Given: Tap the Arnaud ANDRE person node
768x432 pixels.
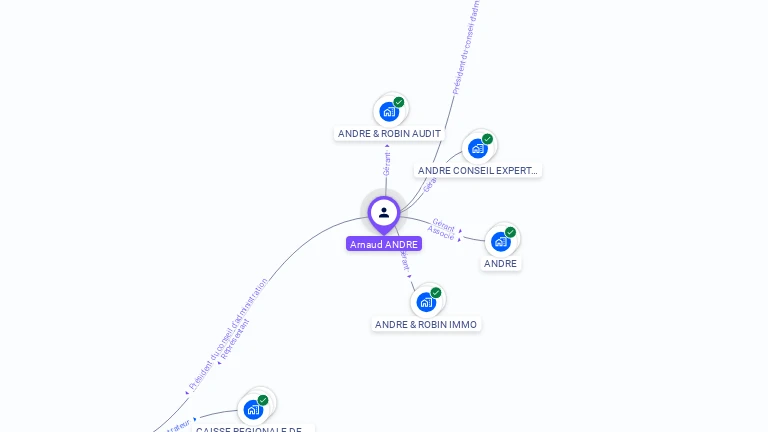Looking at the screenshot, I should point(384,213).
